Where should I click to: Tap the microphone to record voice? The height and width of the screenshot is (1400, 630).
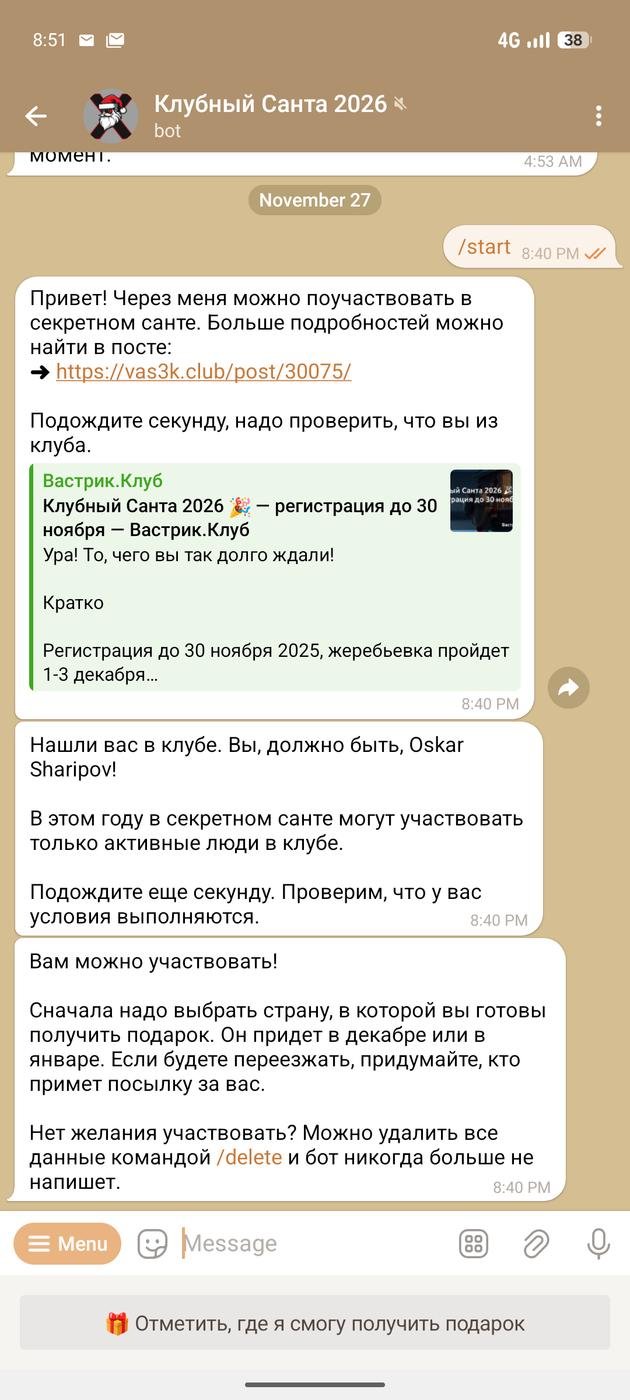tap(598, 1244)
